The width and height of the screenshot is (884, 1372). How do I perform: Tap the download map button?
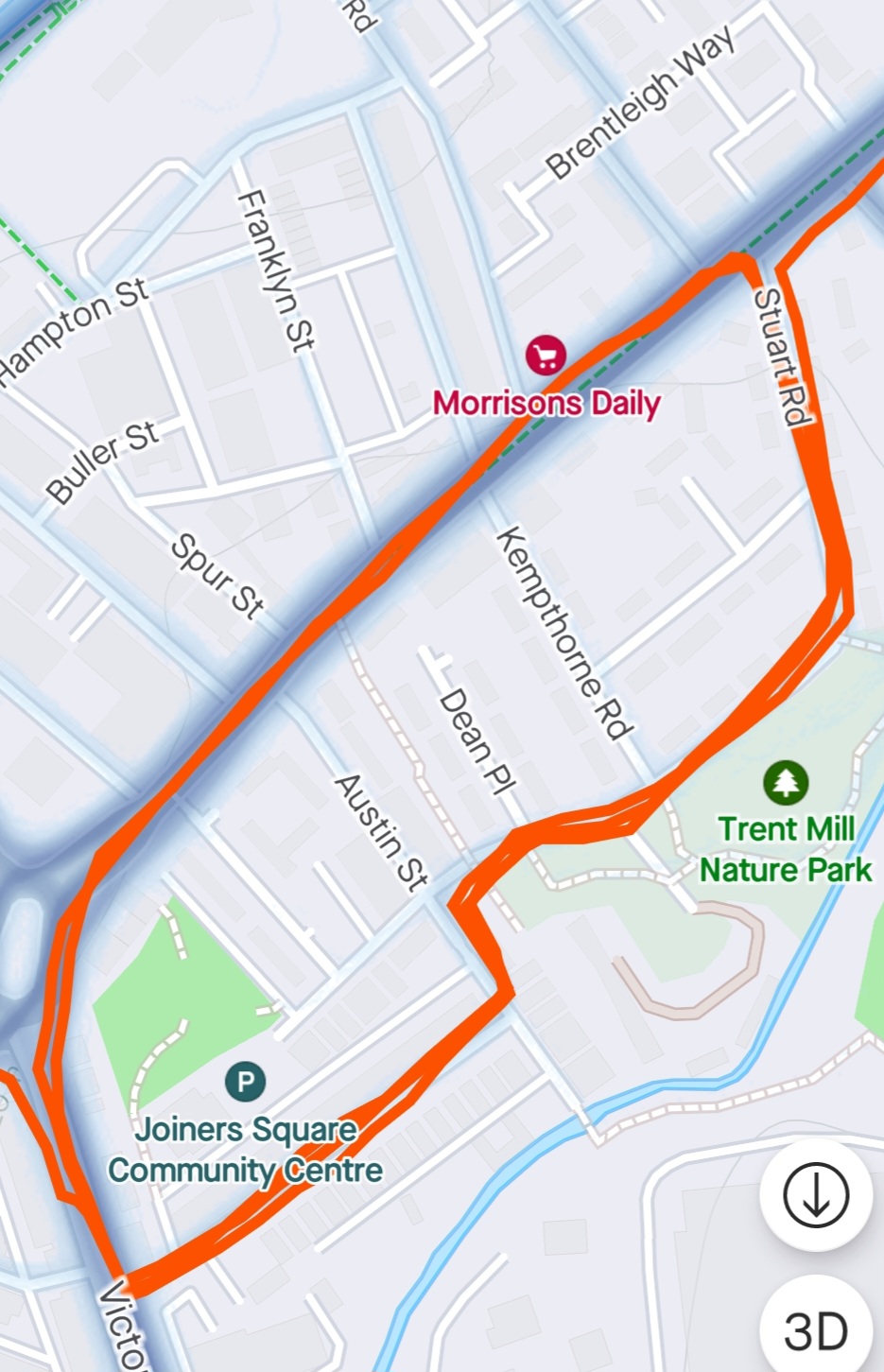815,1195
